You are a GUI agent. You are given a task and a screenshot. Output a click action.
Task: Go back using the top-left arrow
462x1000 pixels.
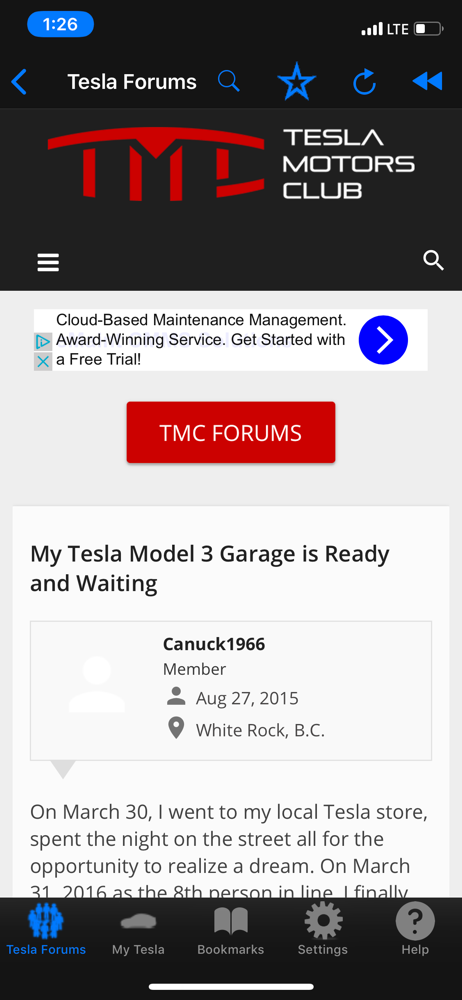click(x=19, y=82)
